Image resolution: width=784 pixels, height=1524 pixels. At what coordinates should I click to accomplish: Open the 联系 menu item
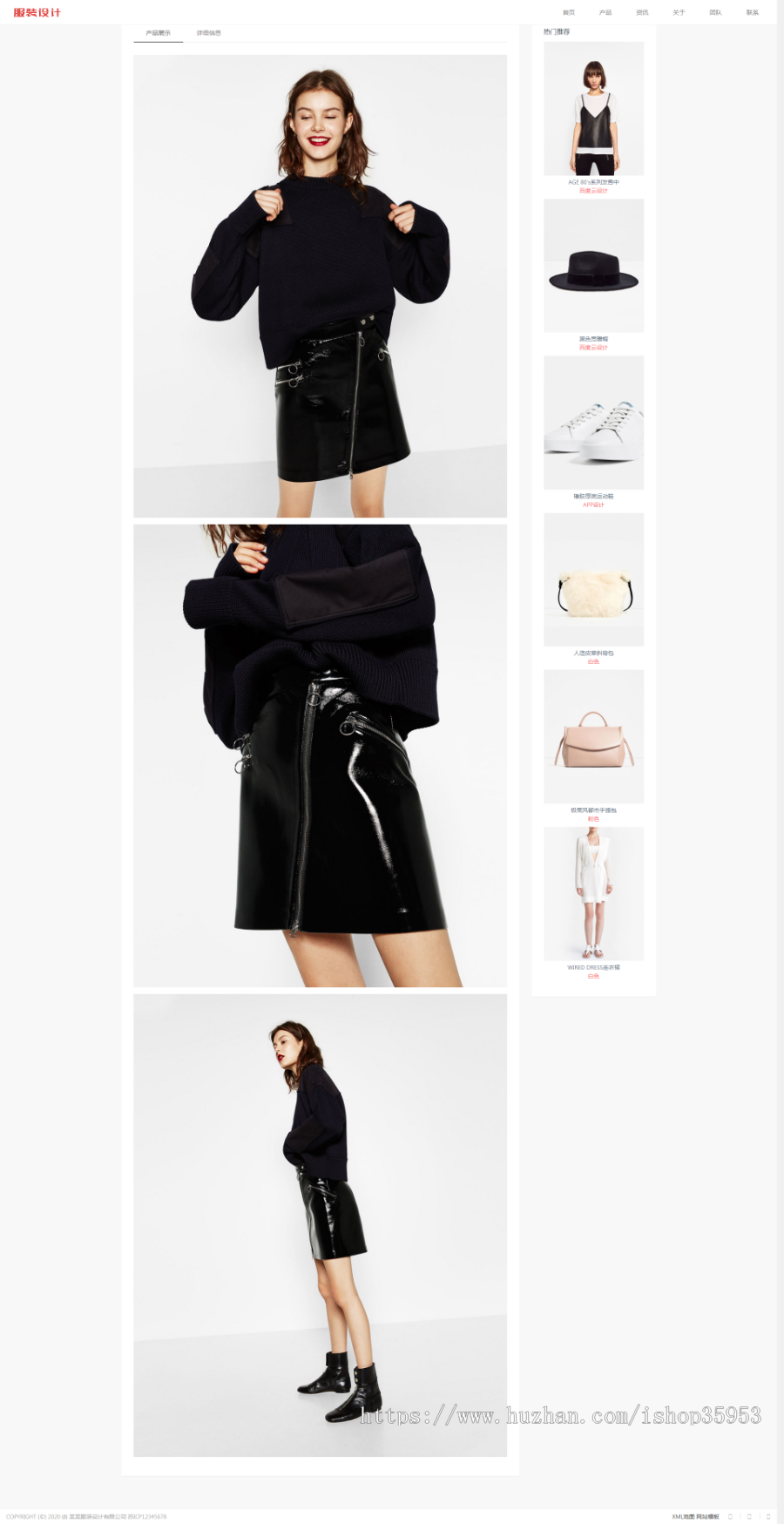(x=752, y=12)
